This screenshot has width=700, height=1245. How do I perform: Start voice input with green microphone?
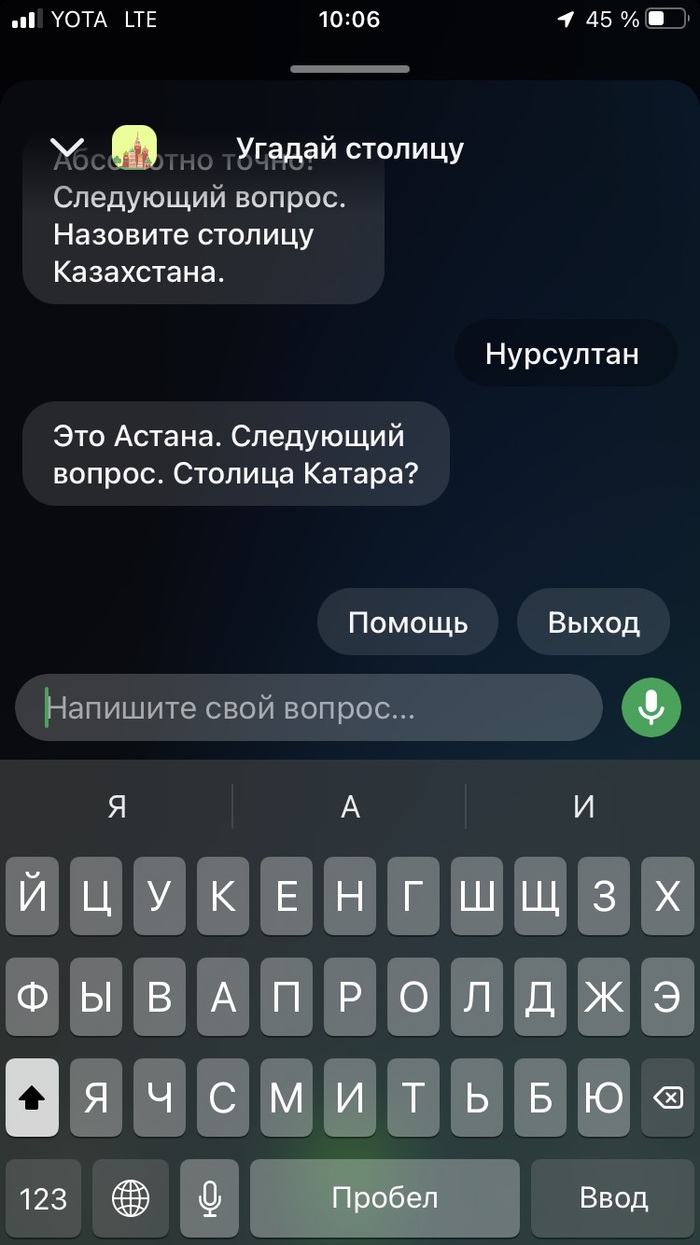651,707
